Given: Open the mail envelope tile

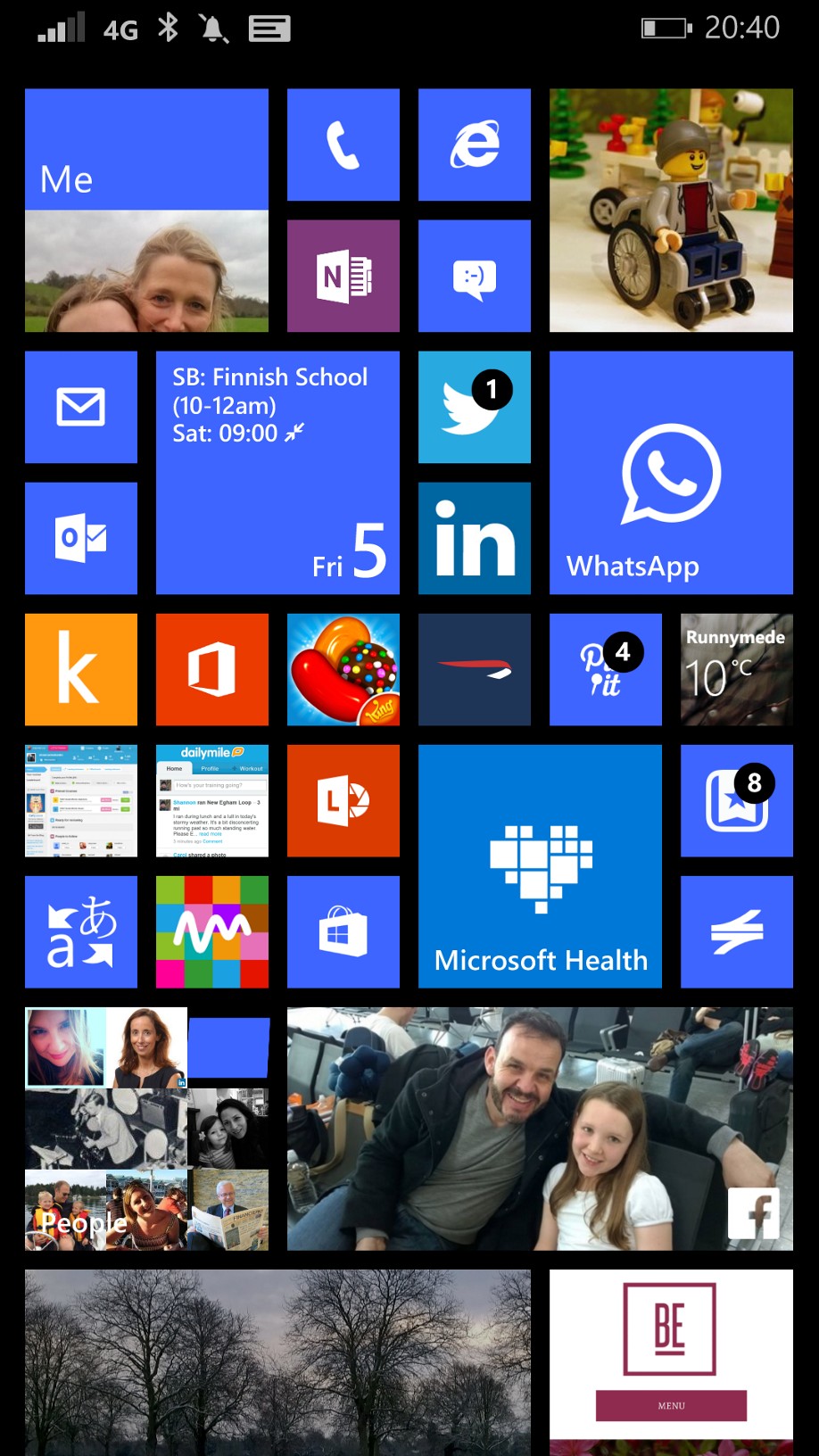Looking at the screenshot, I should [81, 407].
